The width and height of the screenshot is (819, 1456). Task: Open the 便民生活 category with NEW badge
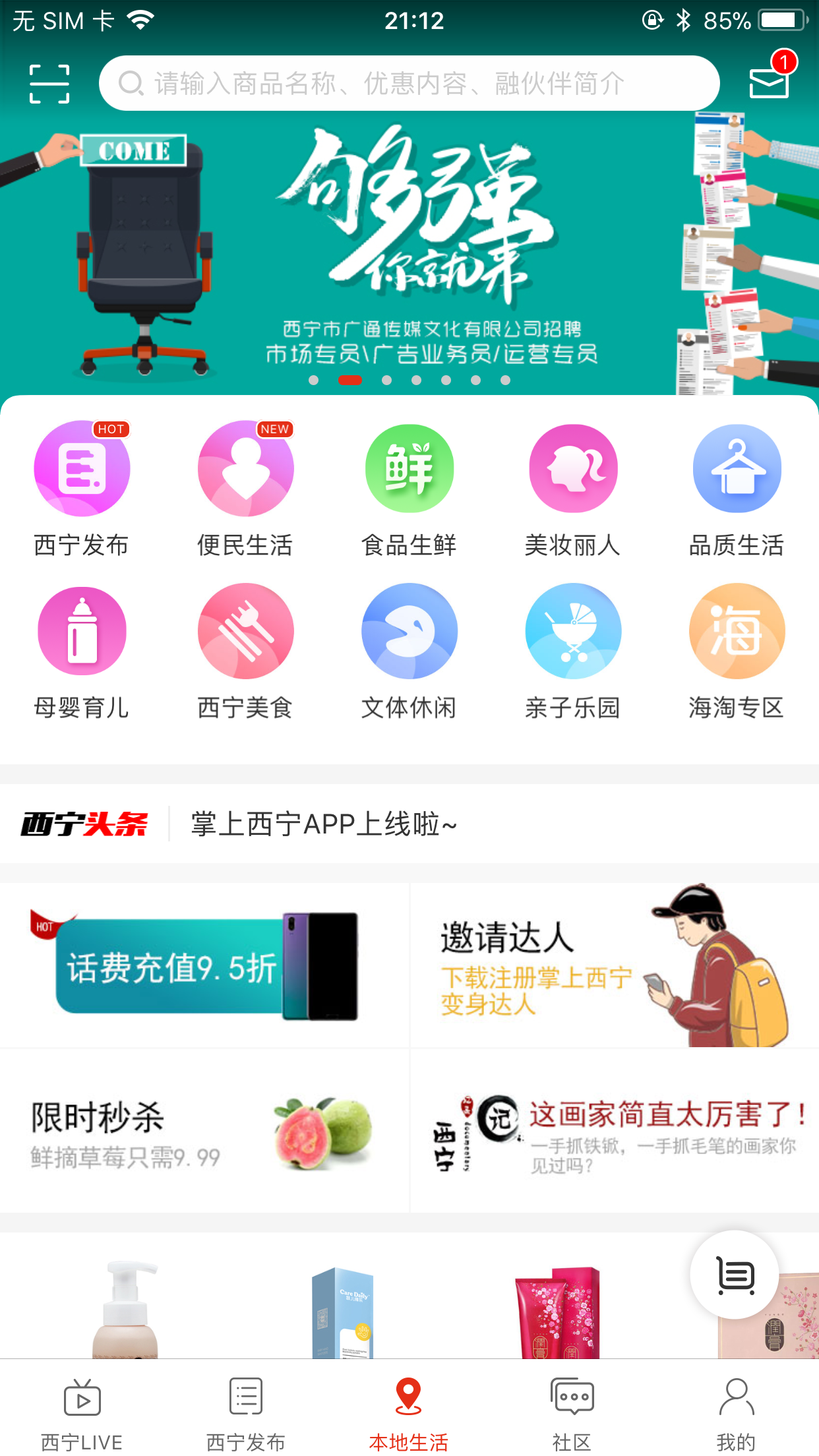click(x=245, y=468)
